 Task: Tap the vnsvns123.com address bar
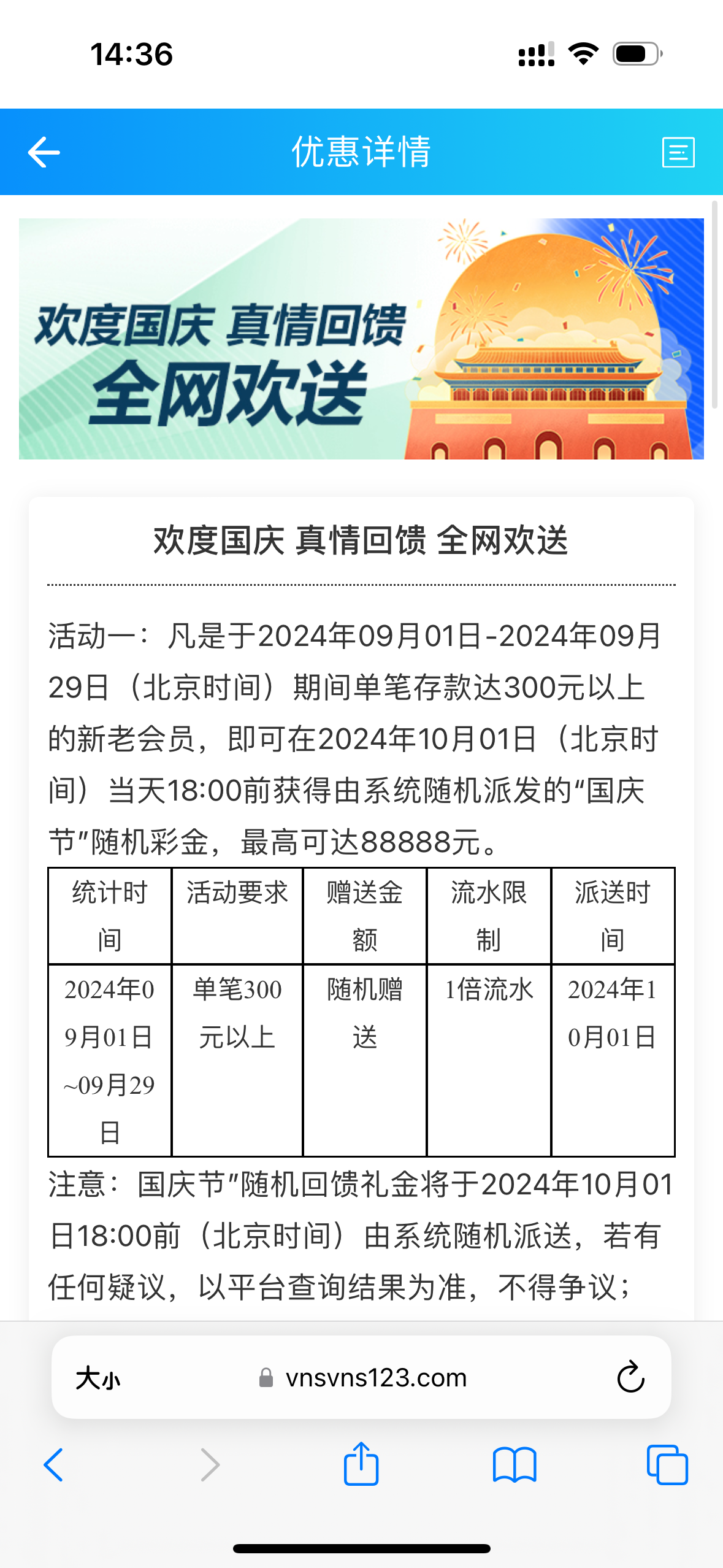[x=362, y=1378]
